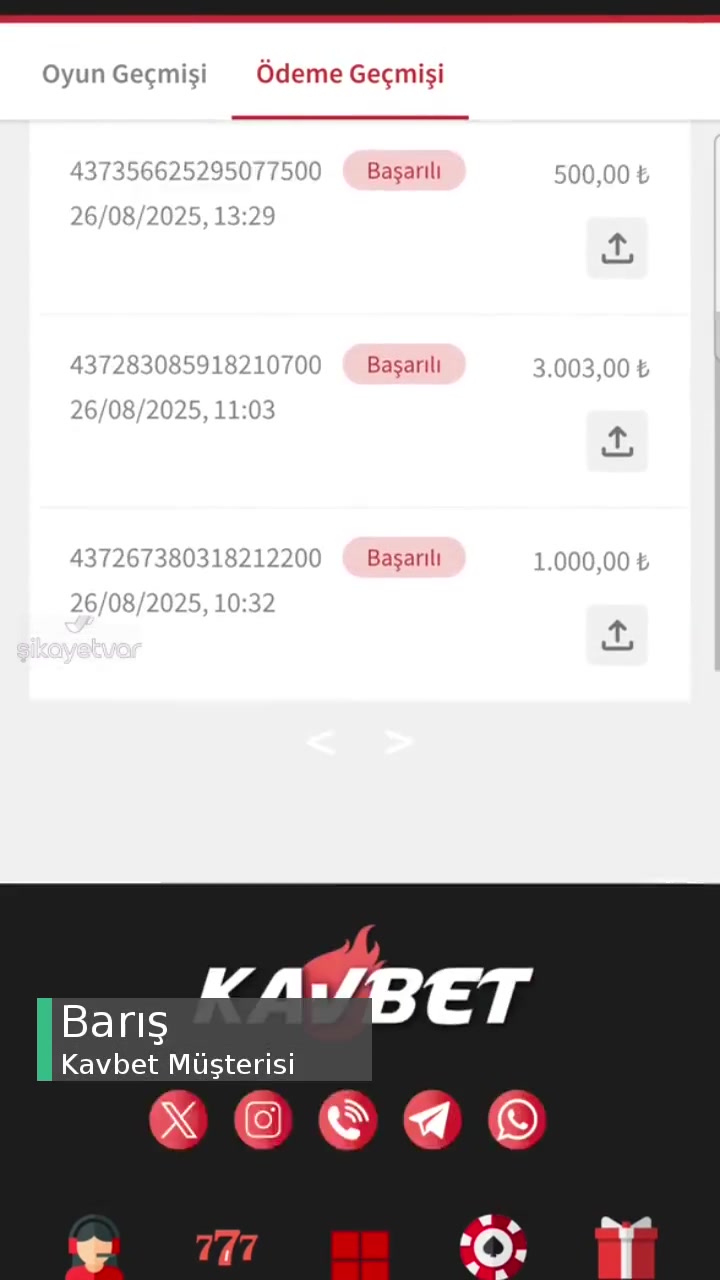This screenshot has height=1280, width=720.
Task: Open the casino chip section icon
Action: click(493, 1245)
